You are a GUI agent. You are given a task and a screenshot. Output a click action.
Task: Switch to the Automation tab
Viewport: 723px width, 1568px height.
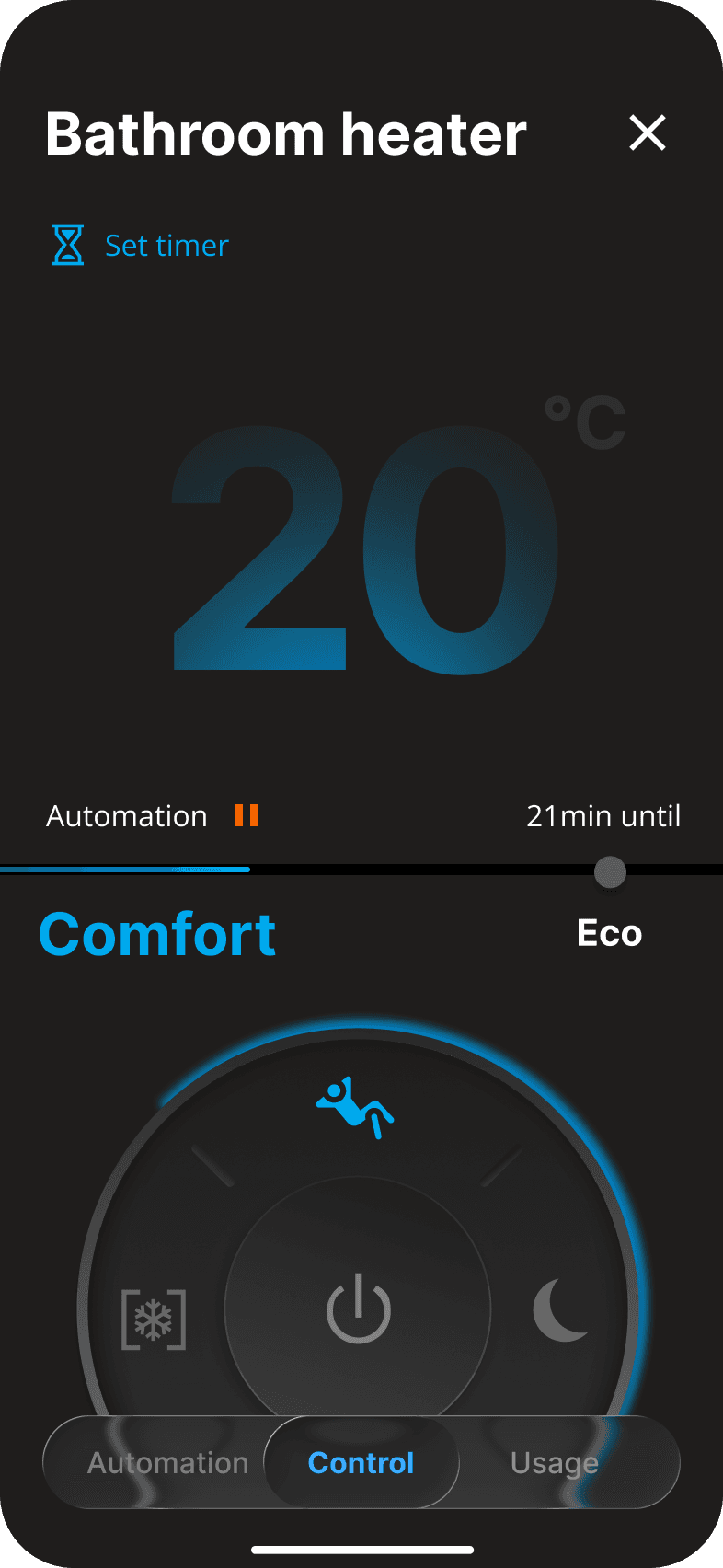pyautogui.click(x=167, y=1462)
